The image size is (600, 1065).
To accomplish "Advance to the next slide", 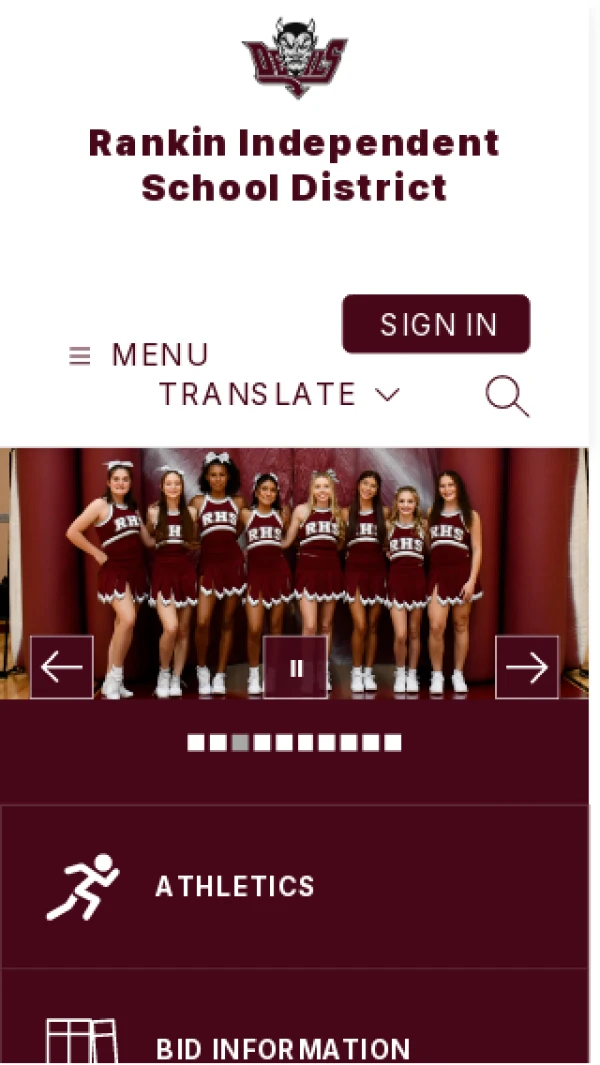I will [527, 667].
